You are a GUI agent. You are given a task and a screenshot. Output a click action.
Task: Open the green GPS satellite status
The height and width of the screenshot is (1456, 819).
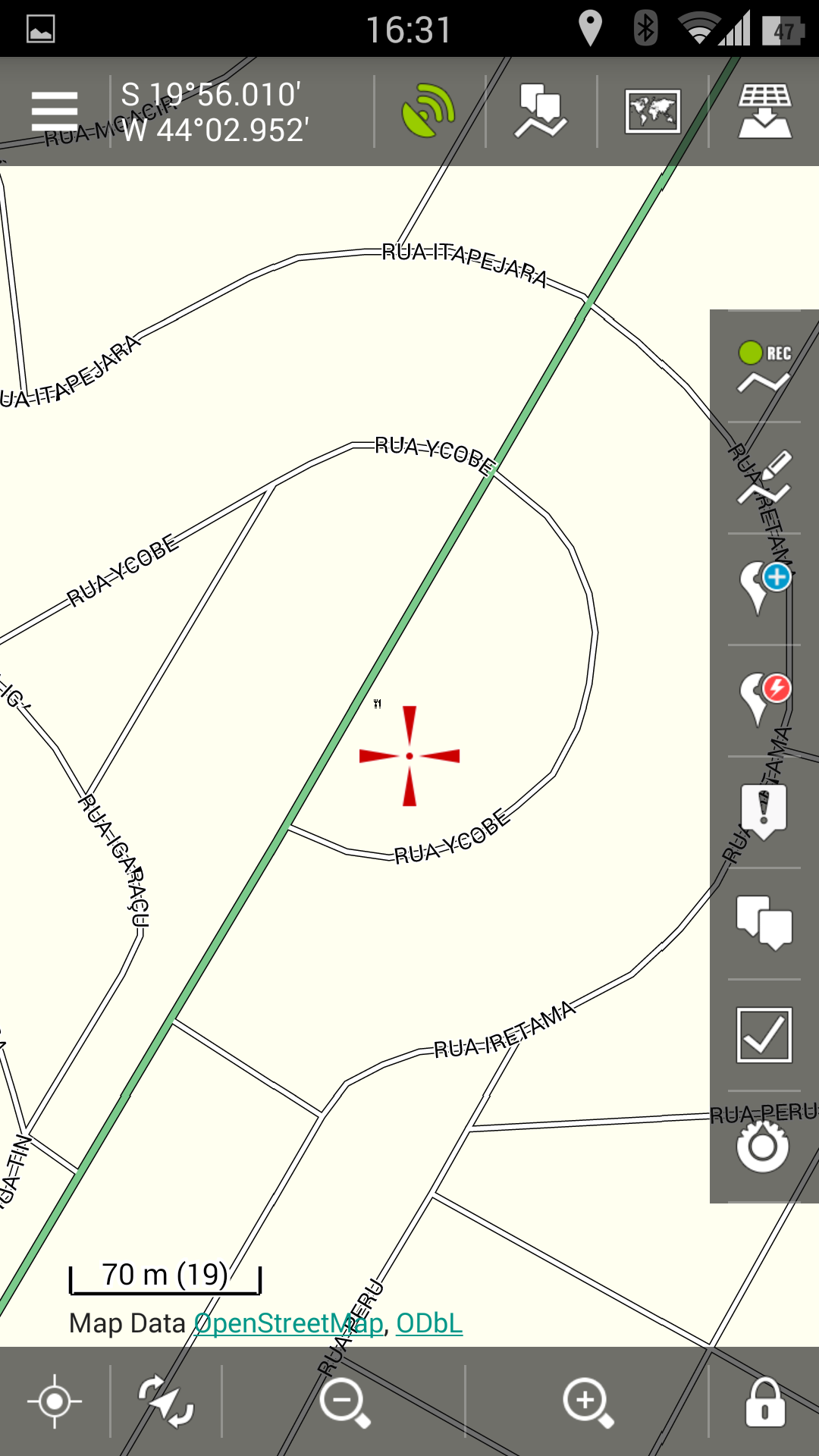pos(428,112)
